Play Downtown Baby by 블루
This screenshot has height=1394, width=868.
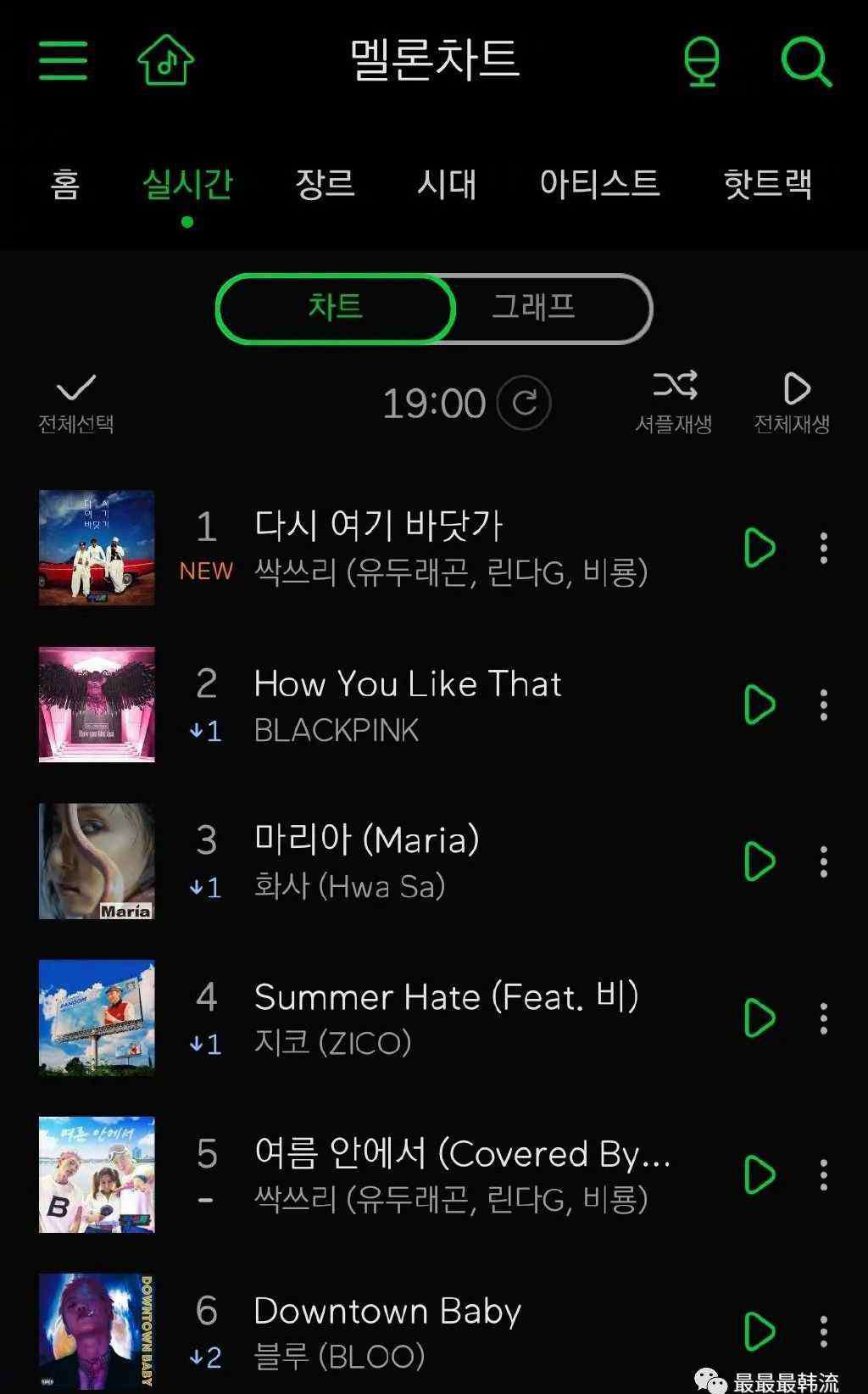click(x=759, y=1331)
